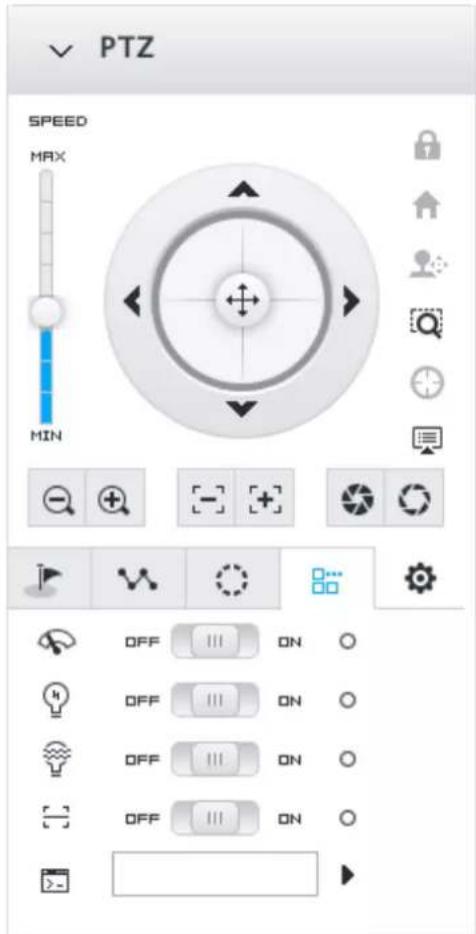Toggle the wiper switch on
This screenshot has width=476, height=934.
[x=215, y=642]
